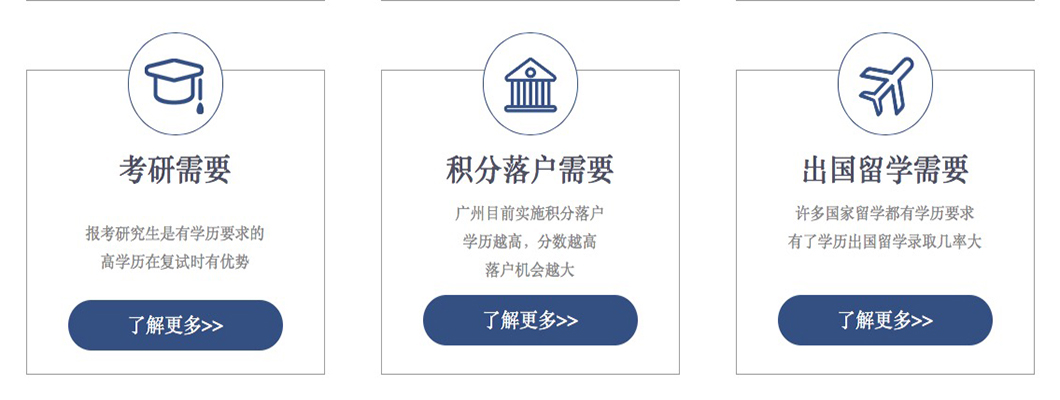Tap 了解更多 under 考研需要

[175, 325]
